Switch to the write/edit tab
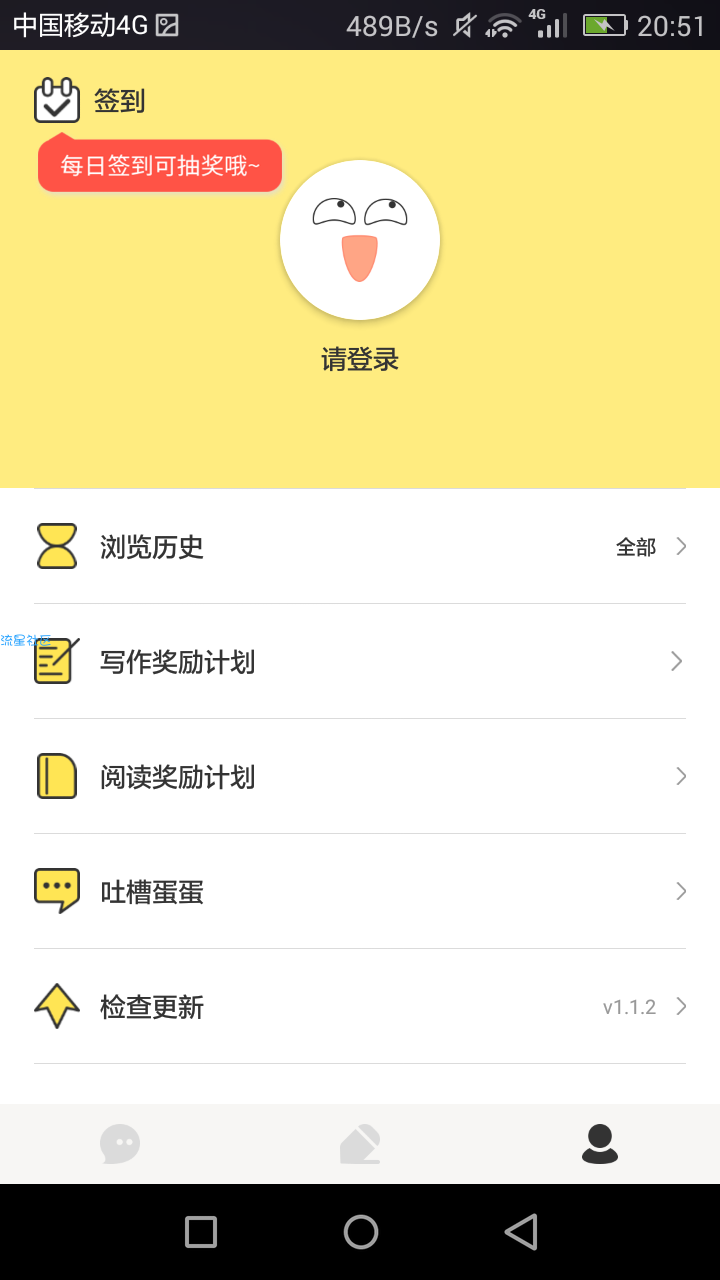Screen dimensions: 720x1280 point(360,1144)
